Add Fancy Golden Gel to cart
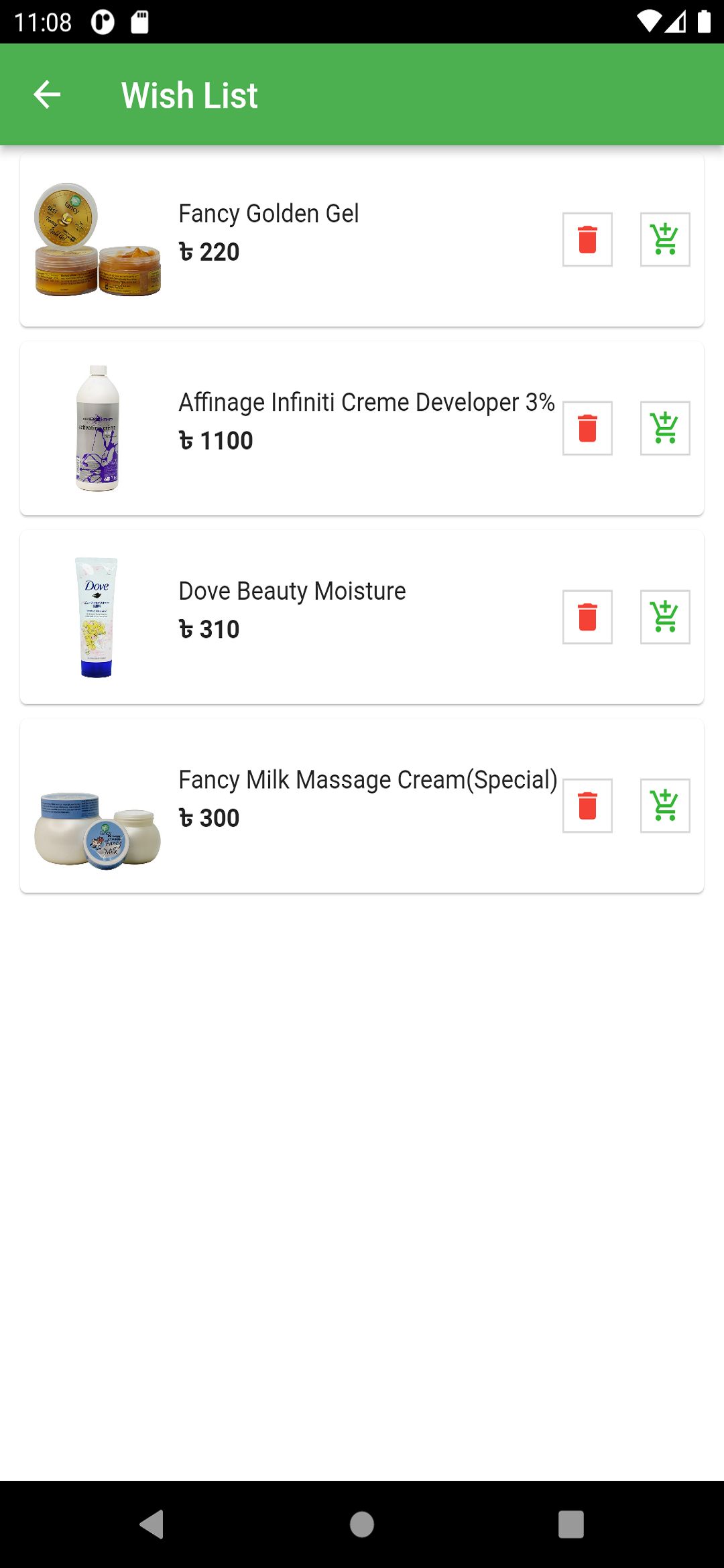The width and height of the screenshot is (724, 1568). pos(664,239)
